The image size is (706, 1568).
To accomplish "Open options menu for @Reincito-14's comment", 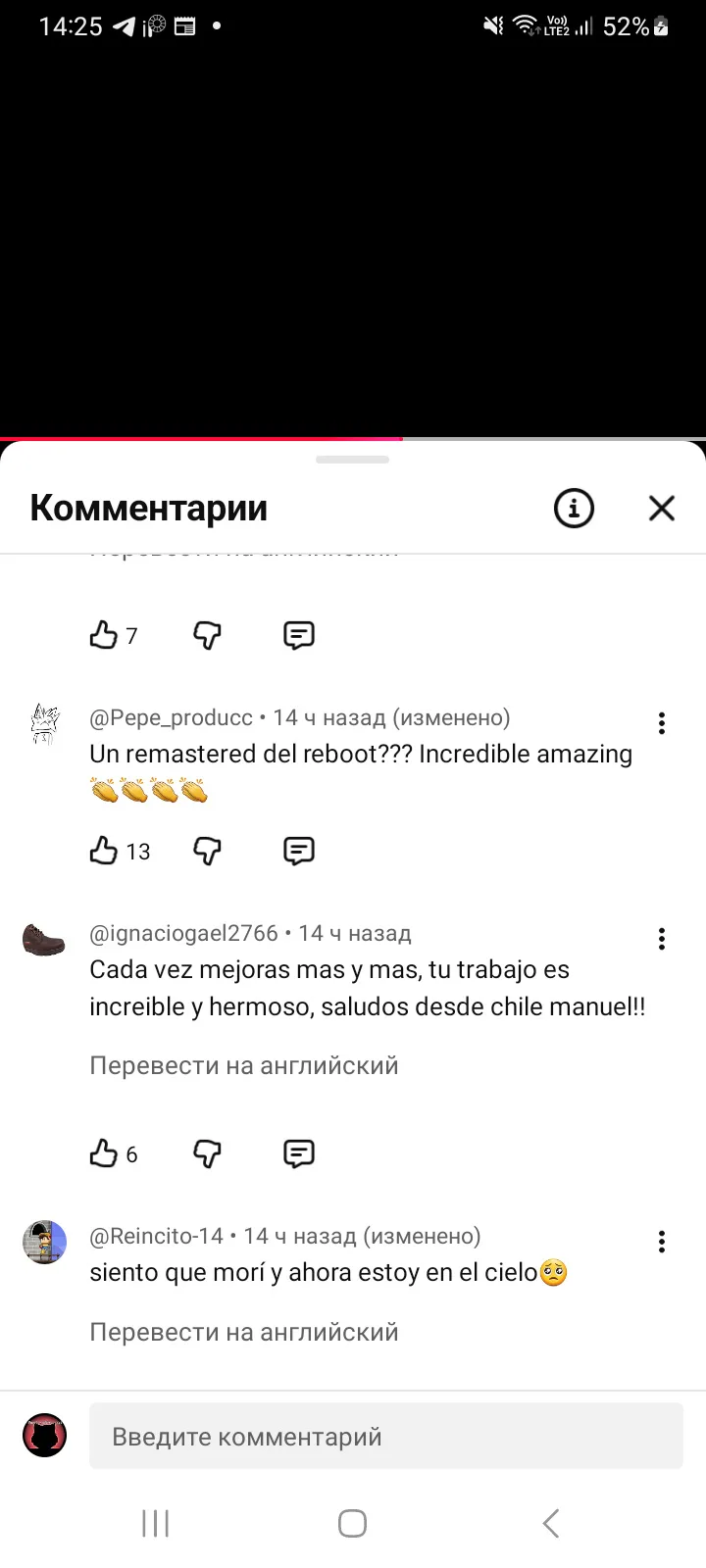I will [x=662, y=1242].
